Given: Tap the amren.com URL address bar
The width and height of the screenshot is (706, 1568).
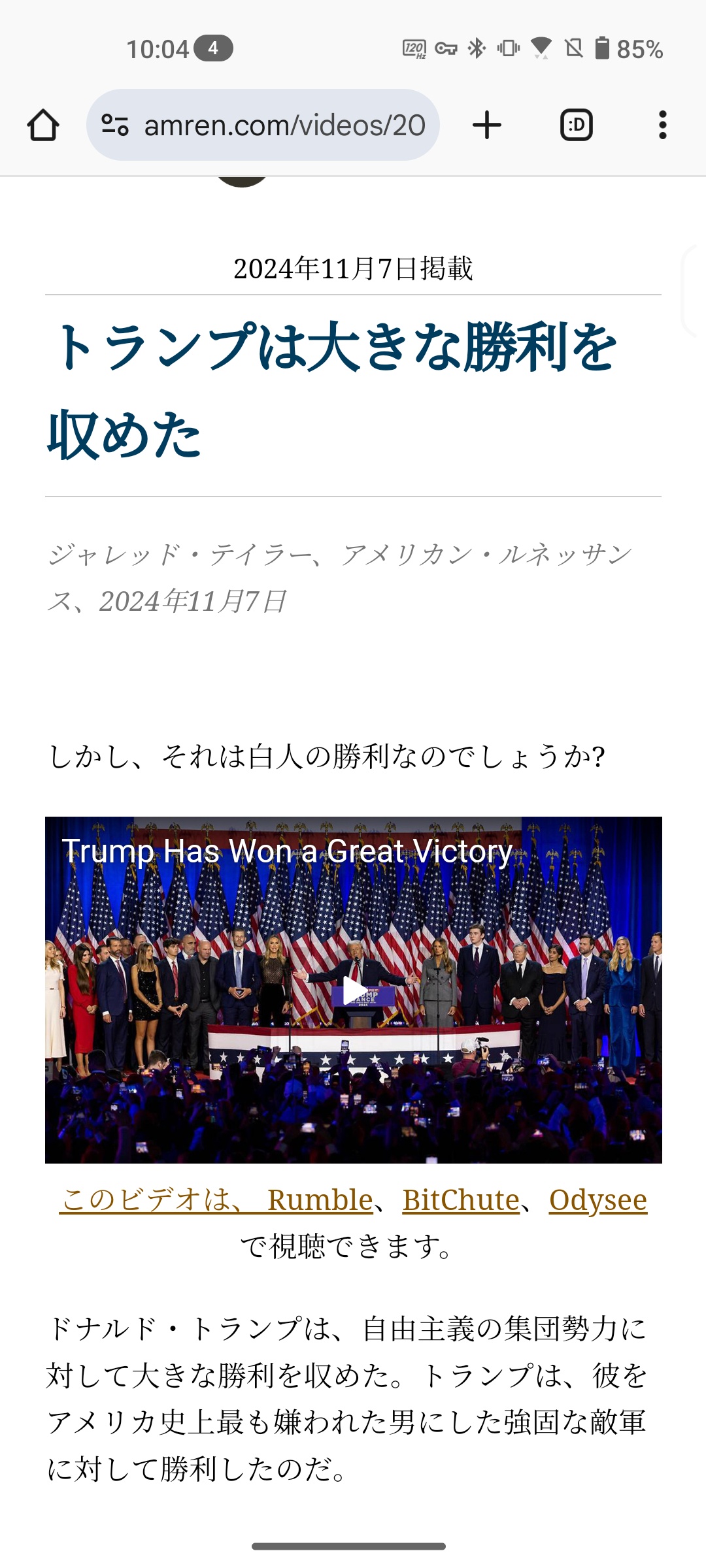Looking at the screenshot, I should 284,125.
